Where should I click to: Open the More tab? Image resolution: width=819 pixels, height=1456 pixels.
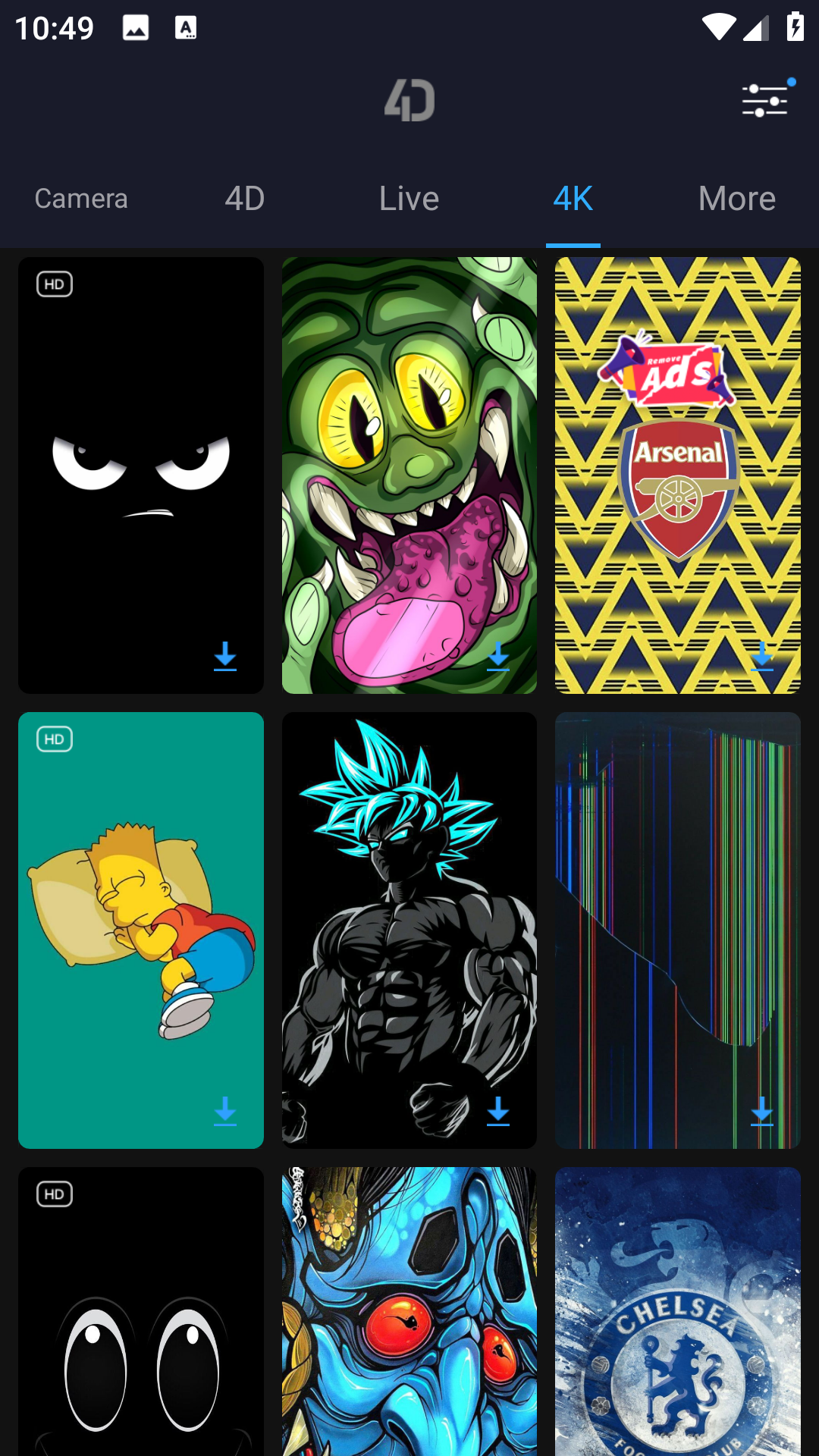tap(736, 199)
